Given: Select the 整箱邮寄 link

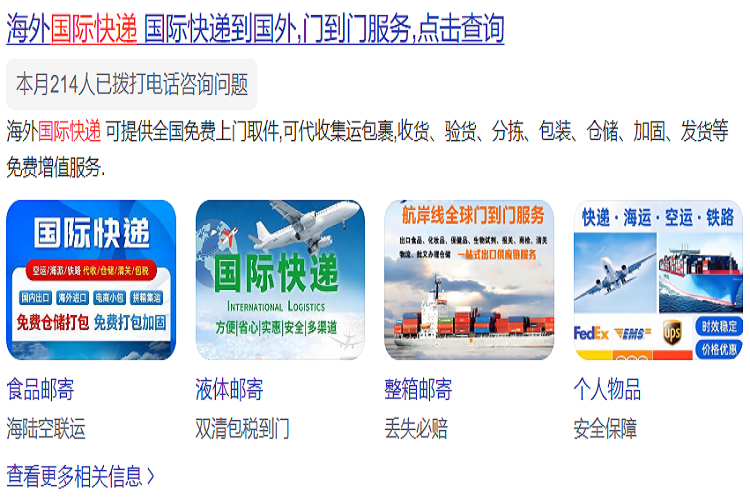Looking at the screenshot, I should click(418, 389).
